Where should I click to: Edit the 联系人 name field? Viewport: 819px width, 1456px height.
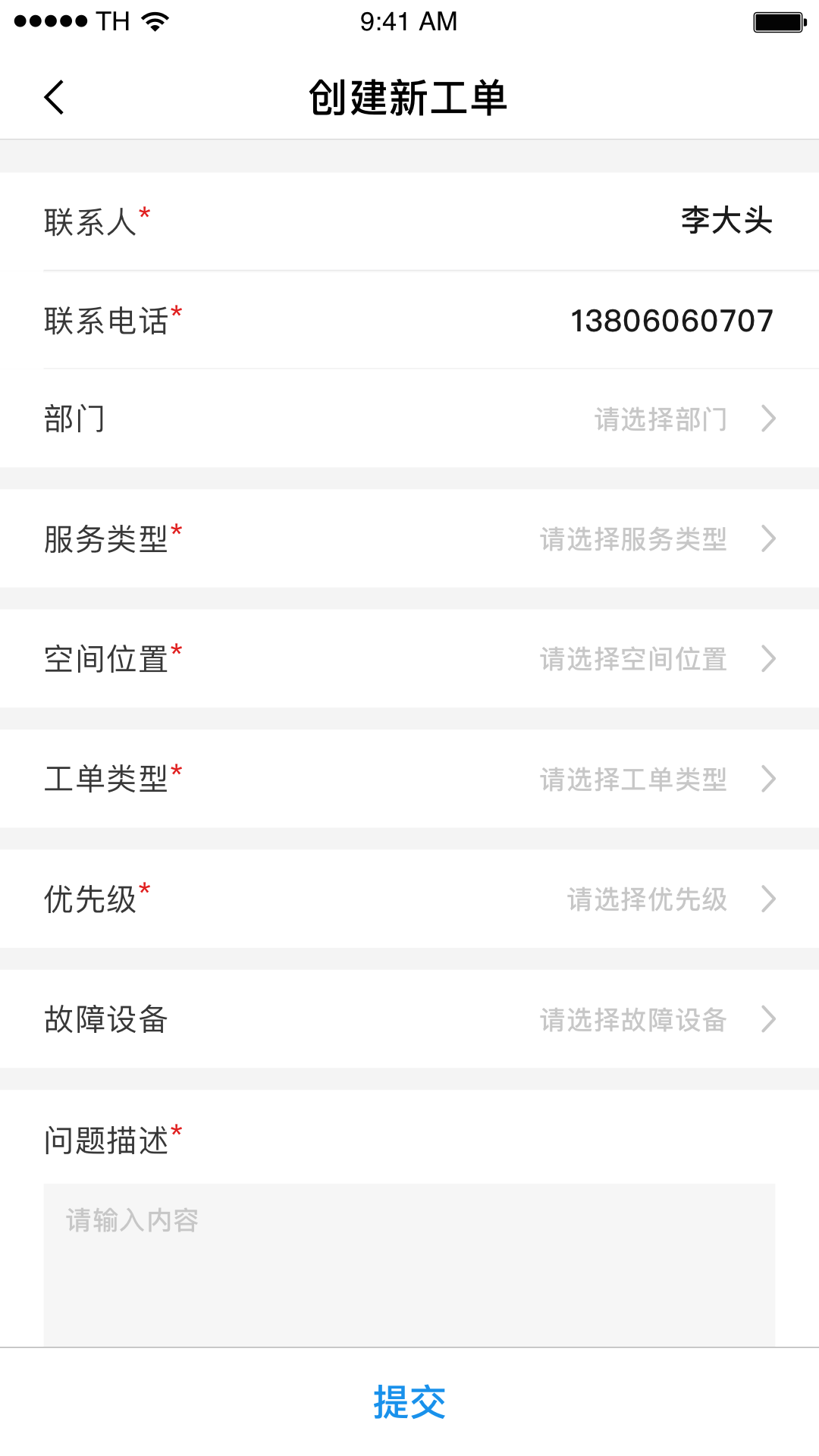click(x=726, y=221)
